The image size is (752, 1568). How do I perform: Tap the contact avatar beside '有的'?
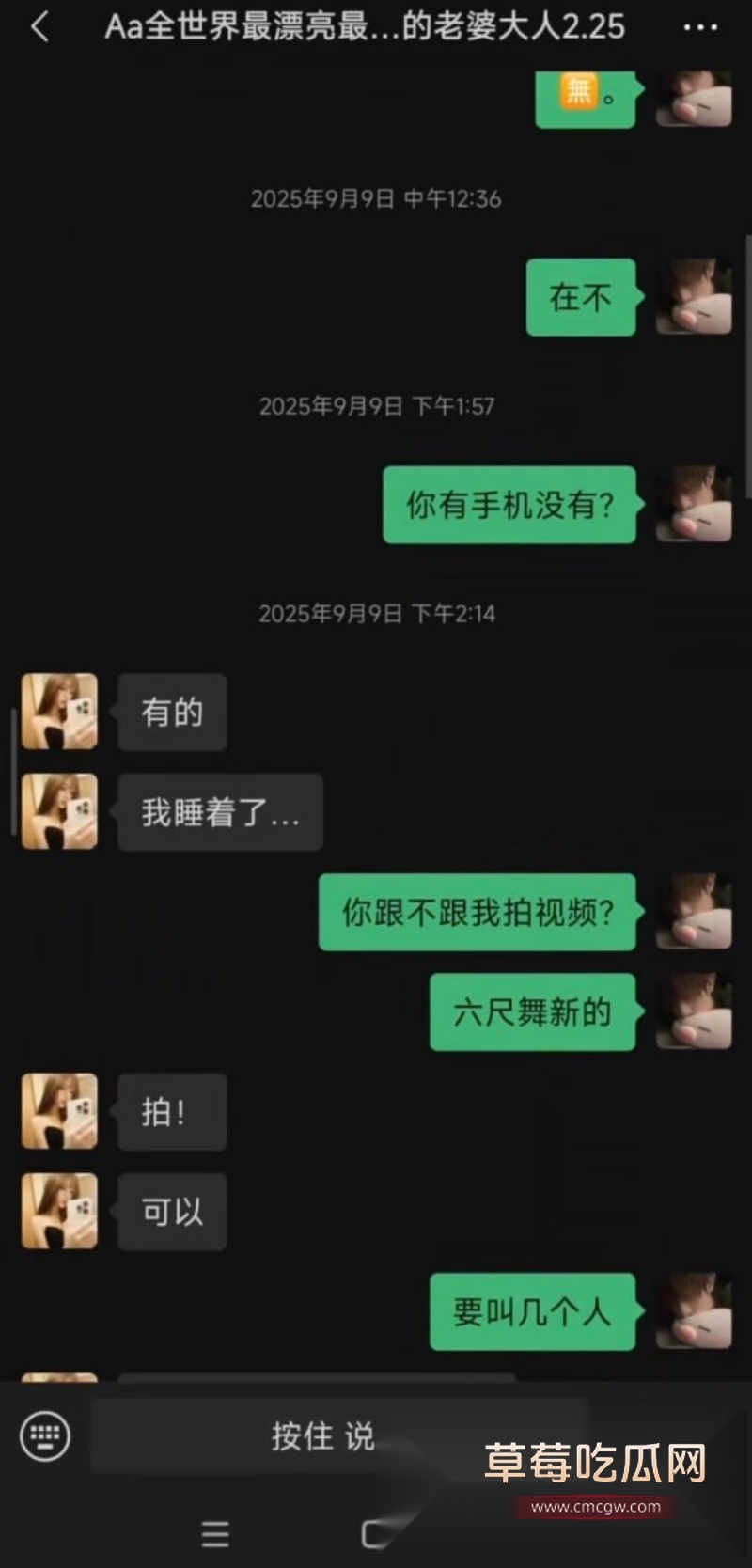[x=58, y=713]
